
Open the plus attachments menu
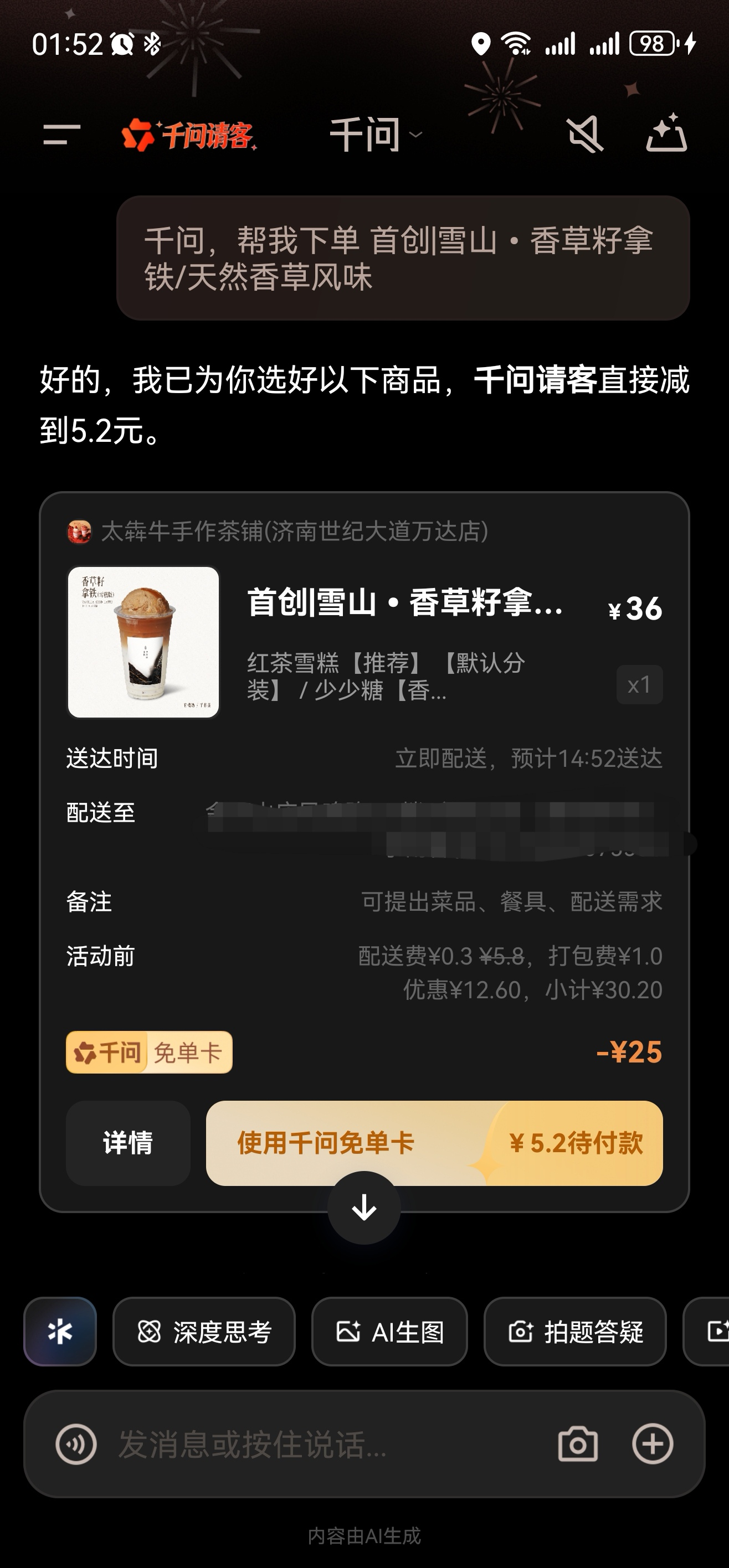pos(652,1443)
